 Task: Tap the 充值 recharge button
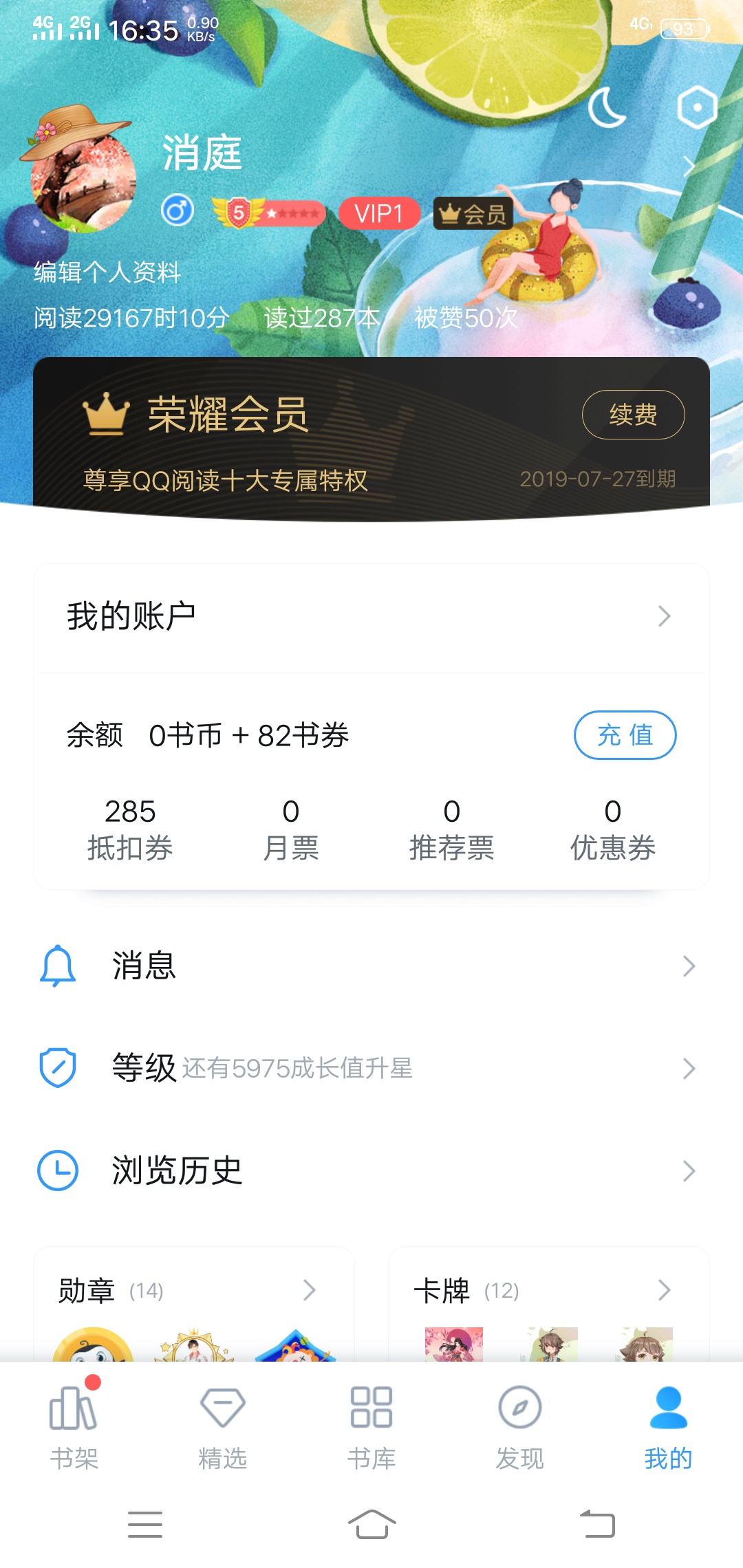coord(625,735)
